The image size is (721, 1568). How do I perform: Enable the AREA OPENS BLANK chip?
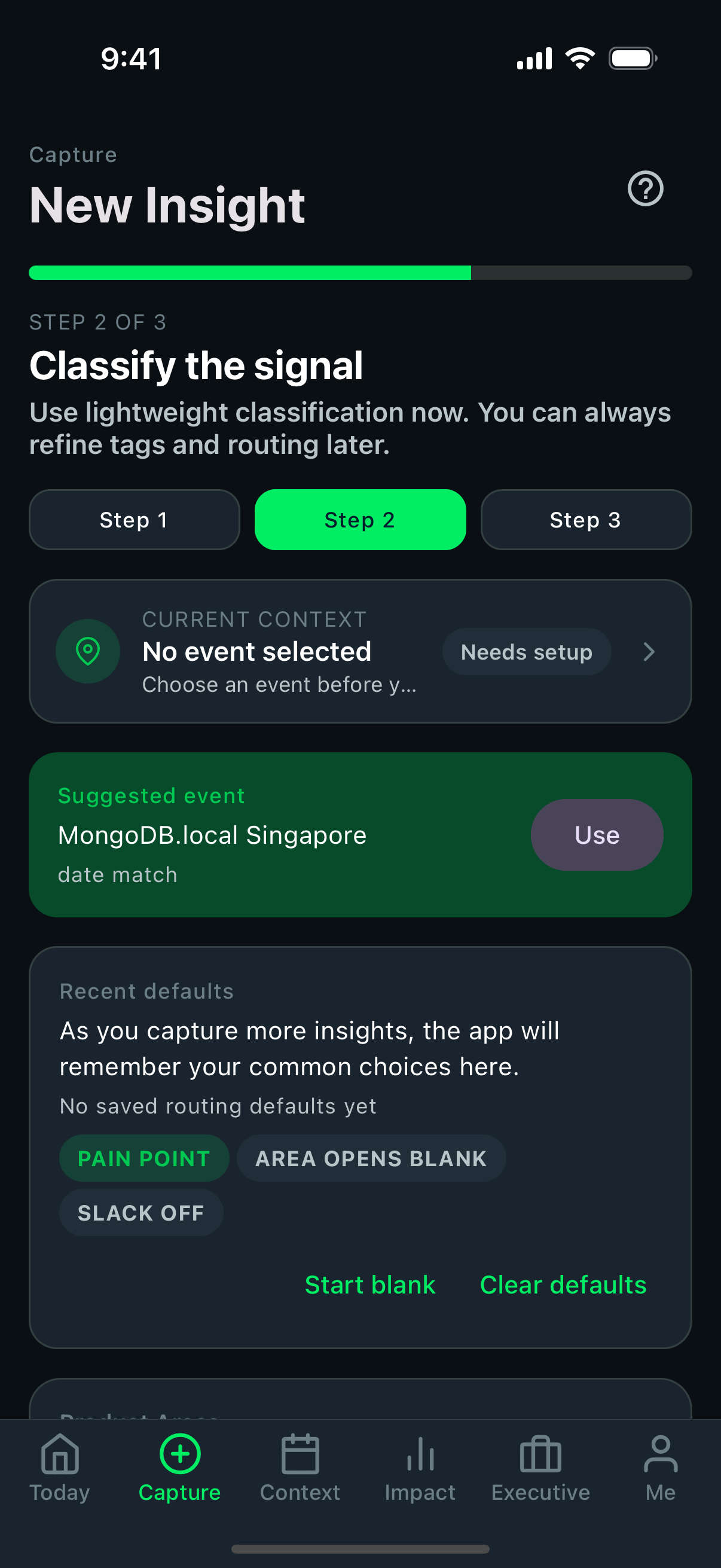tap(371, 1158)
